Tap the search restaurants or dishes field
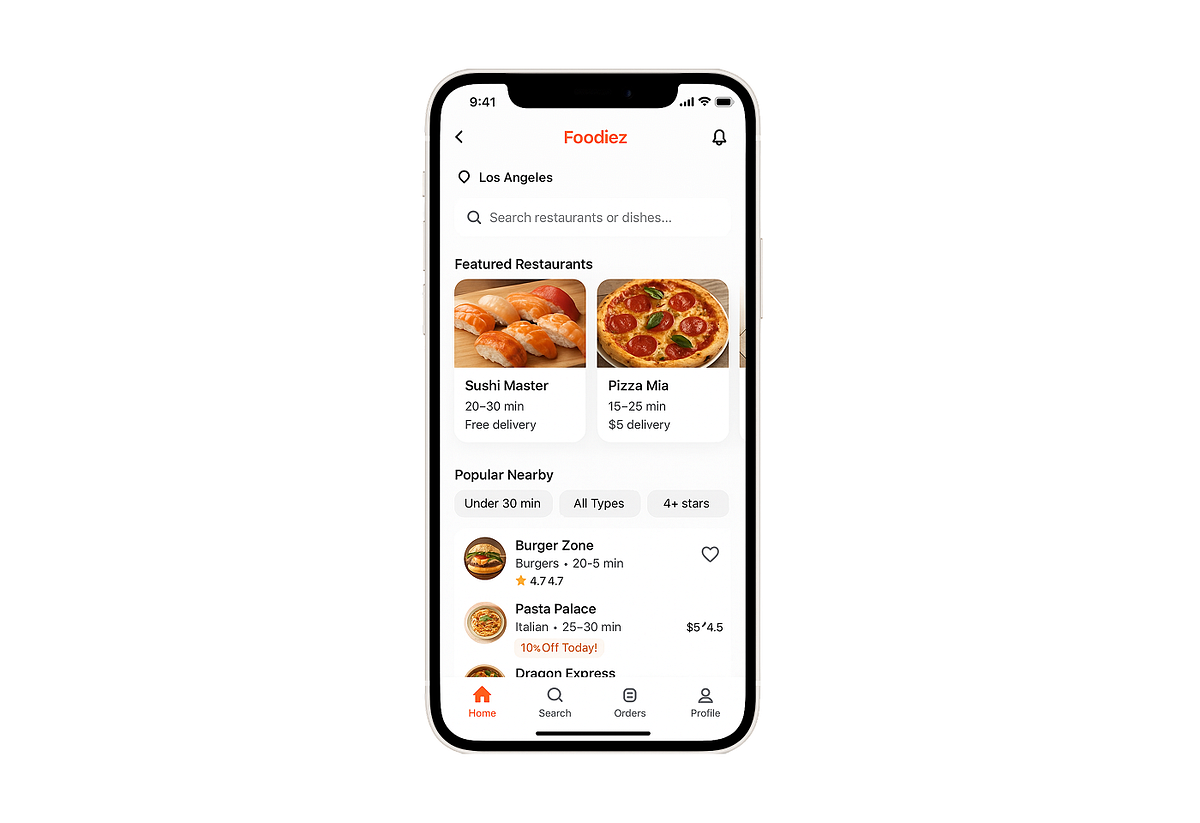 592,217
